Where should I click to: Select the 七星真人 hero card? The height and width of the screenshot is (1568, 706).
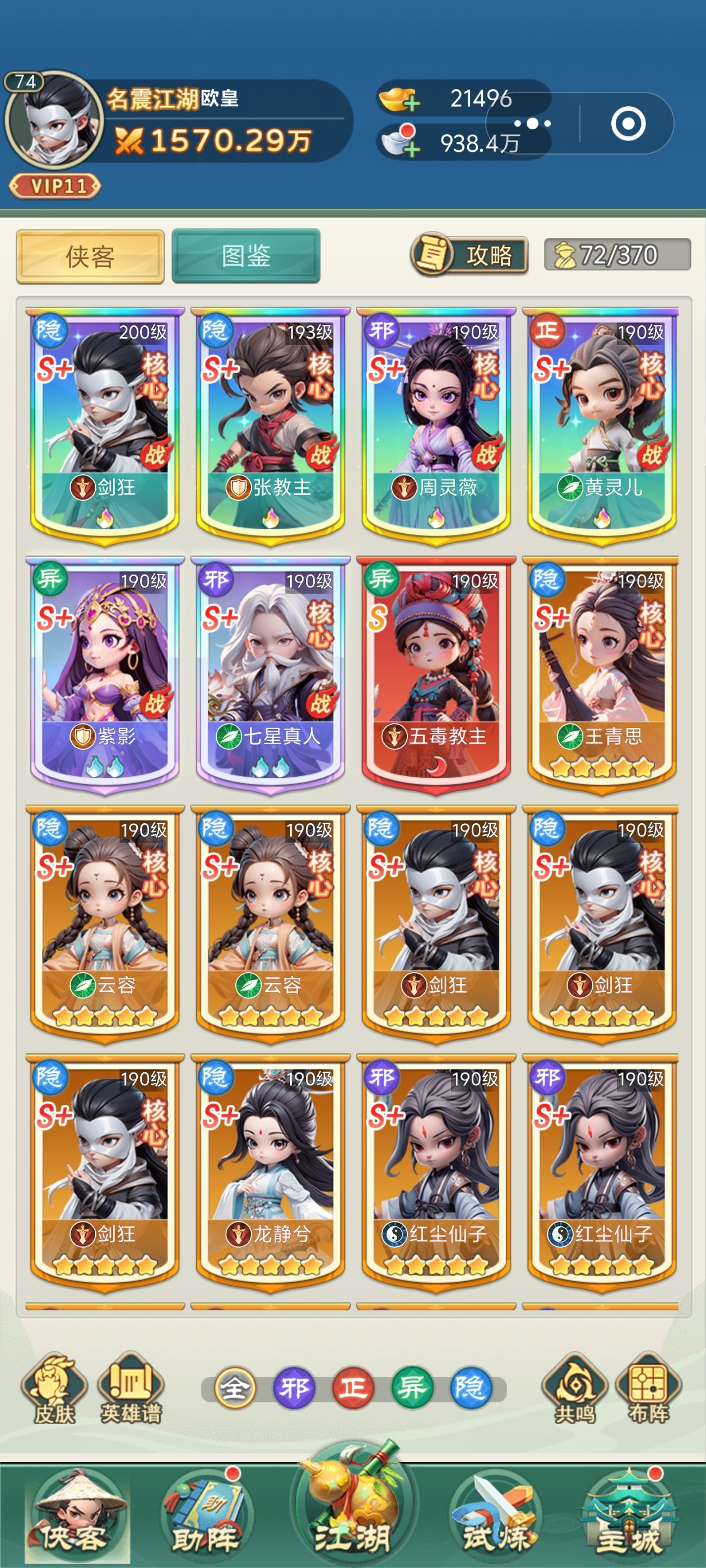tap(270, 670)
